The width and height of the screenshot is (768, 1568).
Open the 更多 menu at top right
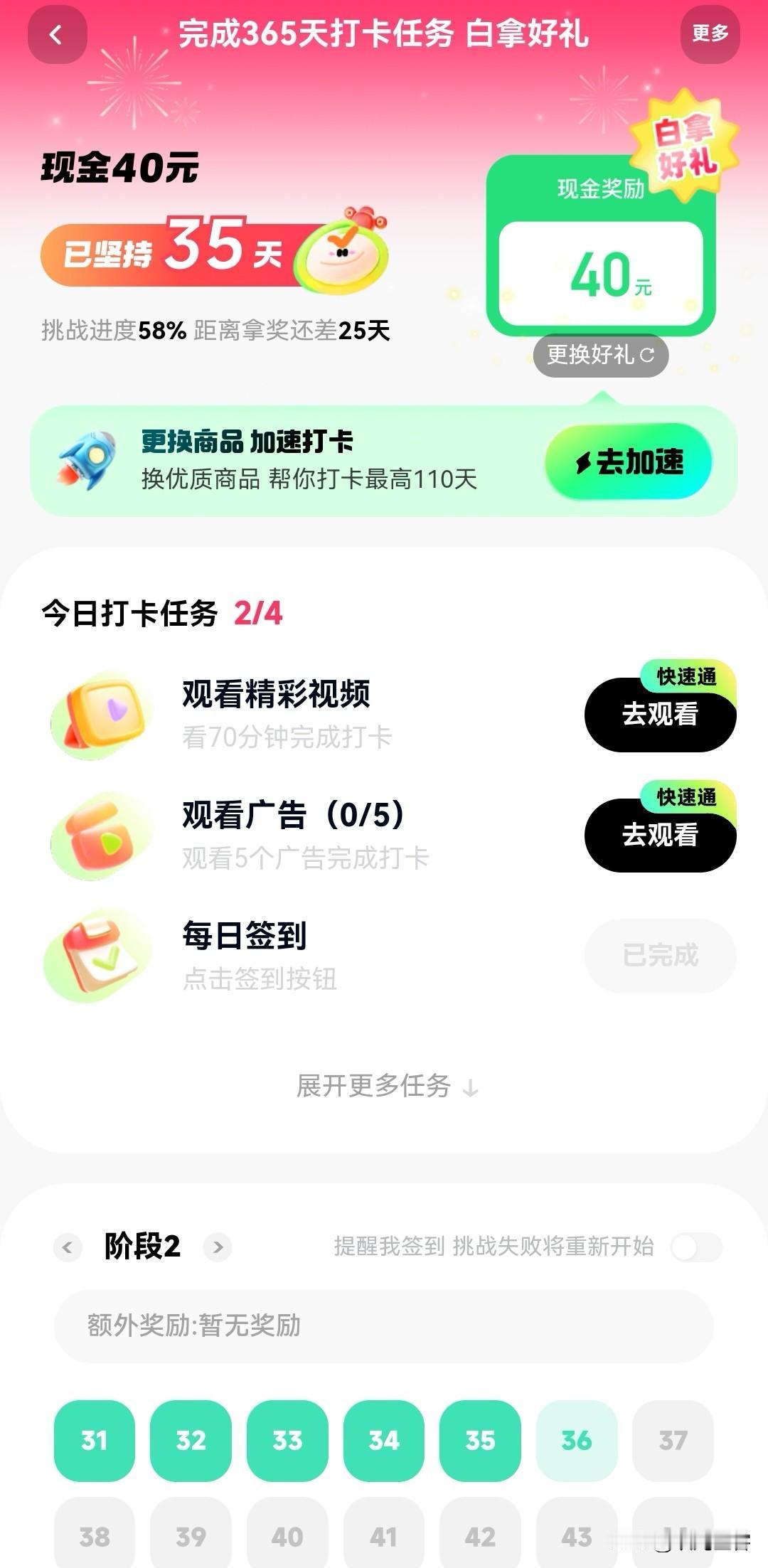click(x=709, y=34)
